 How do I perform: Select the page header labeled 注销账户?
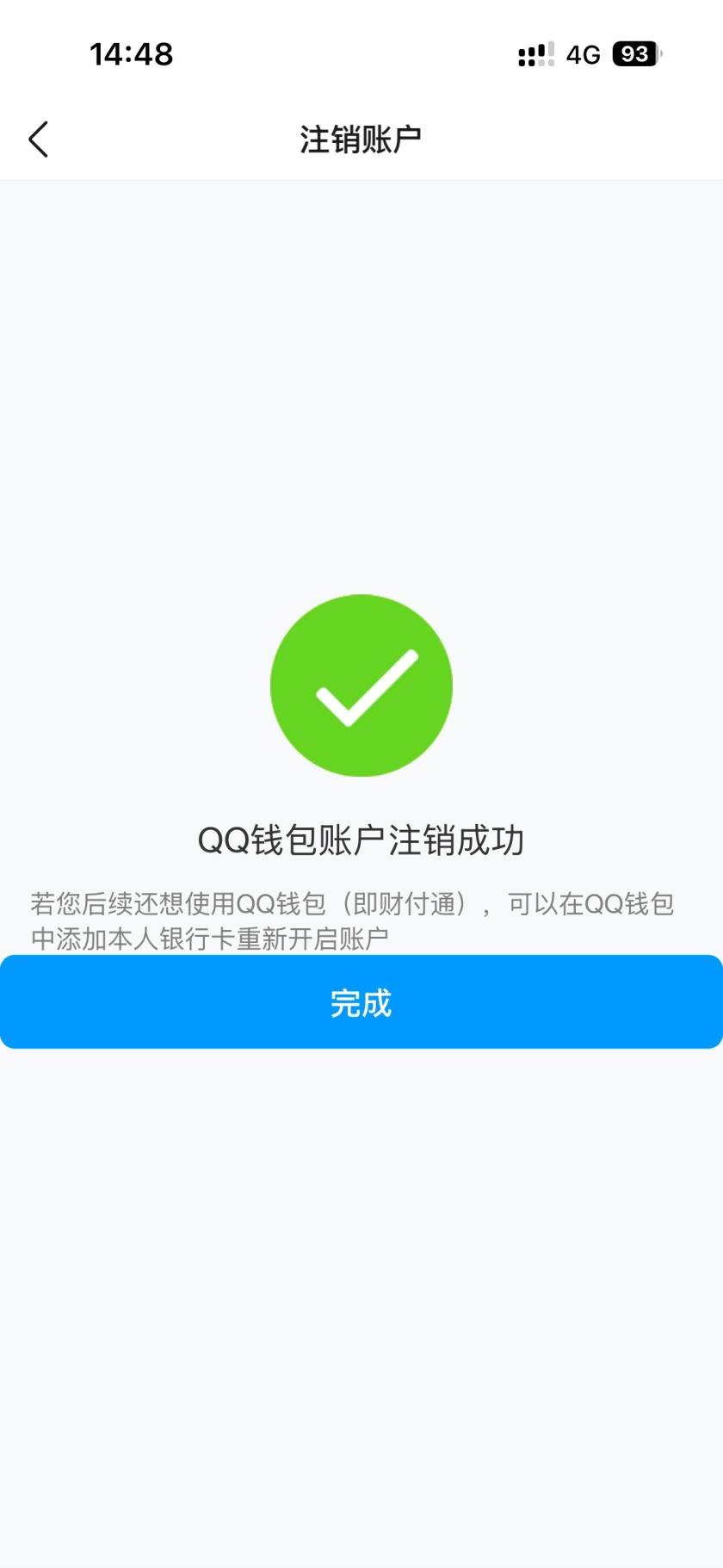coord(361,136)
